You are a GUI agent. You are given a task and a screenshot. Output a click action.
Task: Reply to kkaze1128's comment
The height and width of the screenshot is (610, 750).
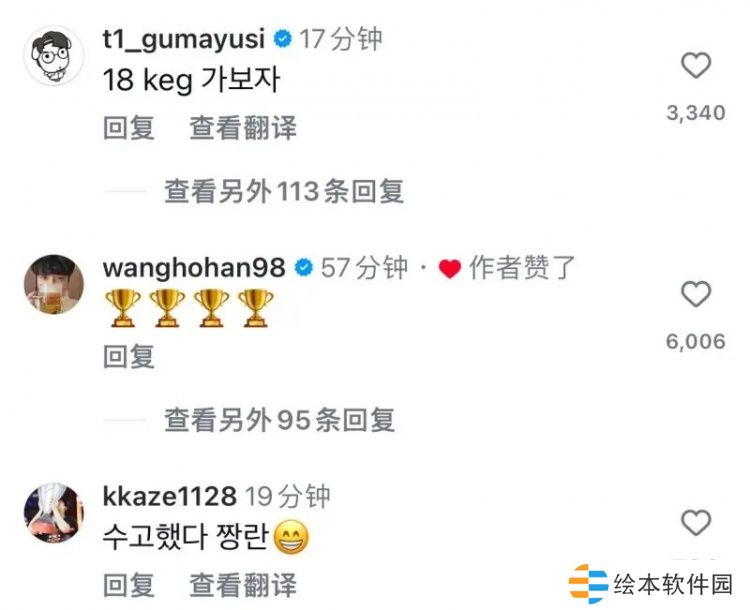(129, 584)
